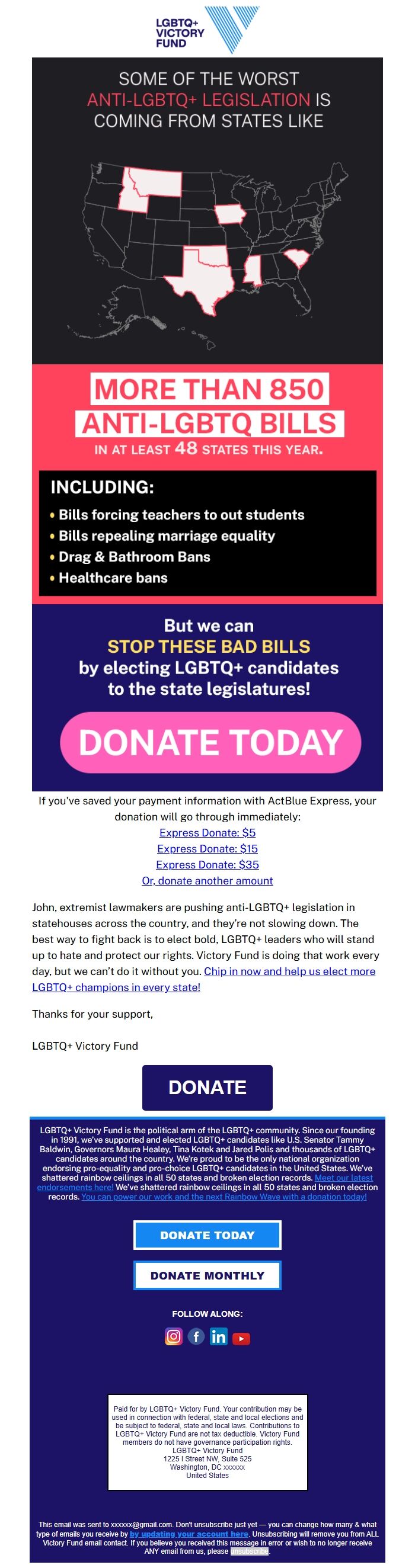Open the LinkedIn icon
The width and height of the screenshot is (415, 1568).
218,1336
